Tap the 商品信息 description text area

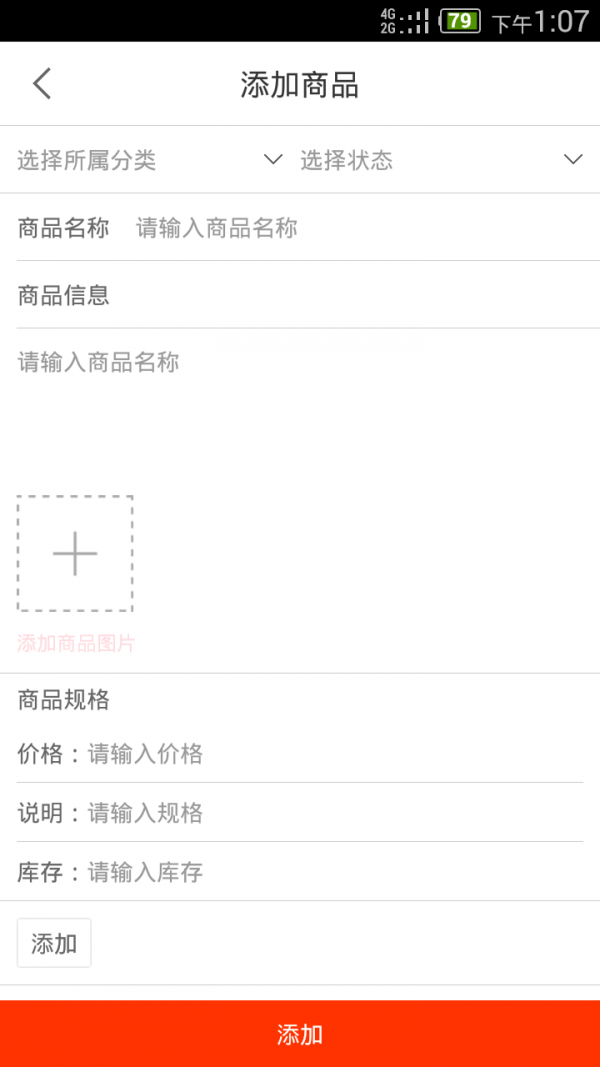tap(300, 400)
